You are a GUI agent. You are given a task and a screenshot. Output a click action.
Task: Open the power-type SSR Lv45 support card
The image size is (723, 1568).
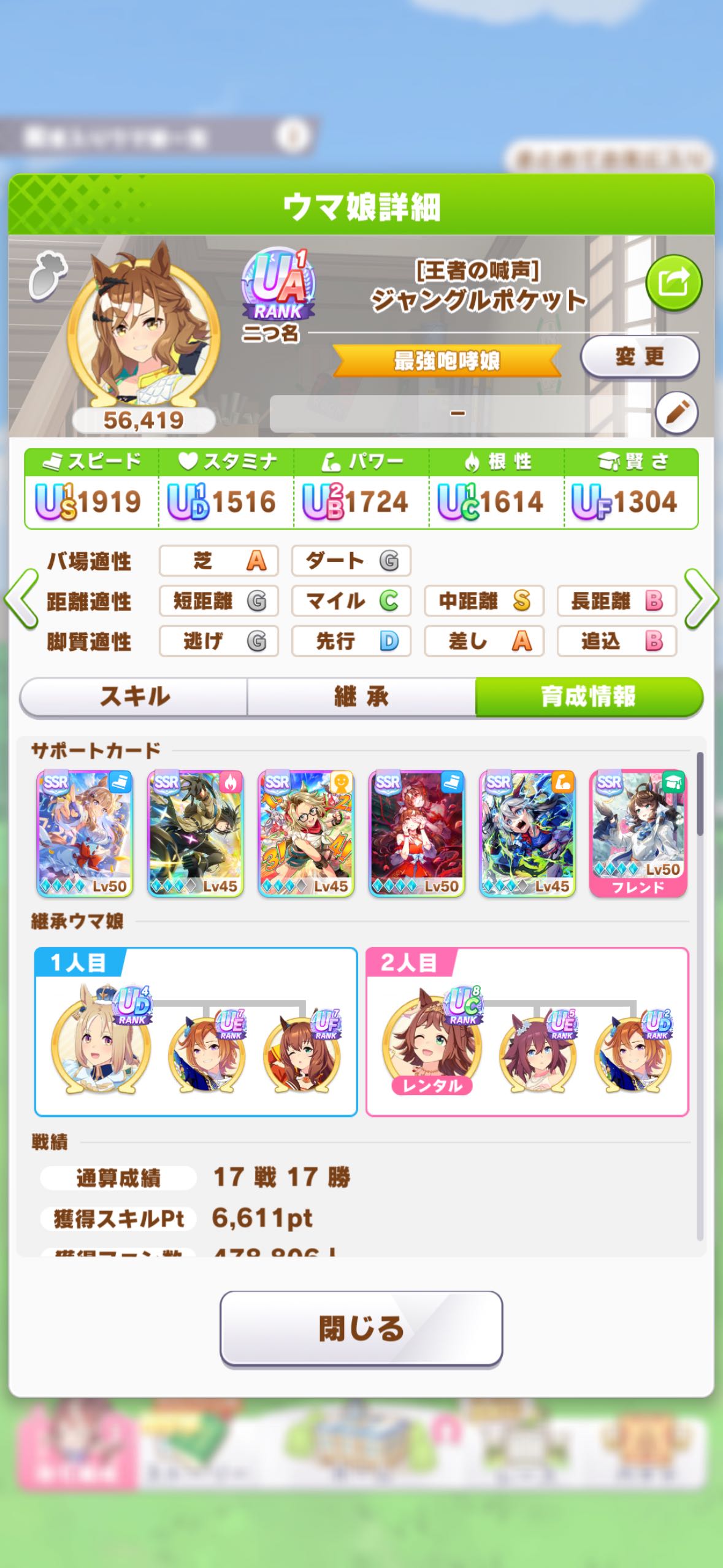[x=527, y=833]
